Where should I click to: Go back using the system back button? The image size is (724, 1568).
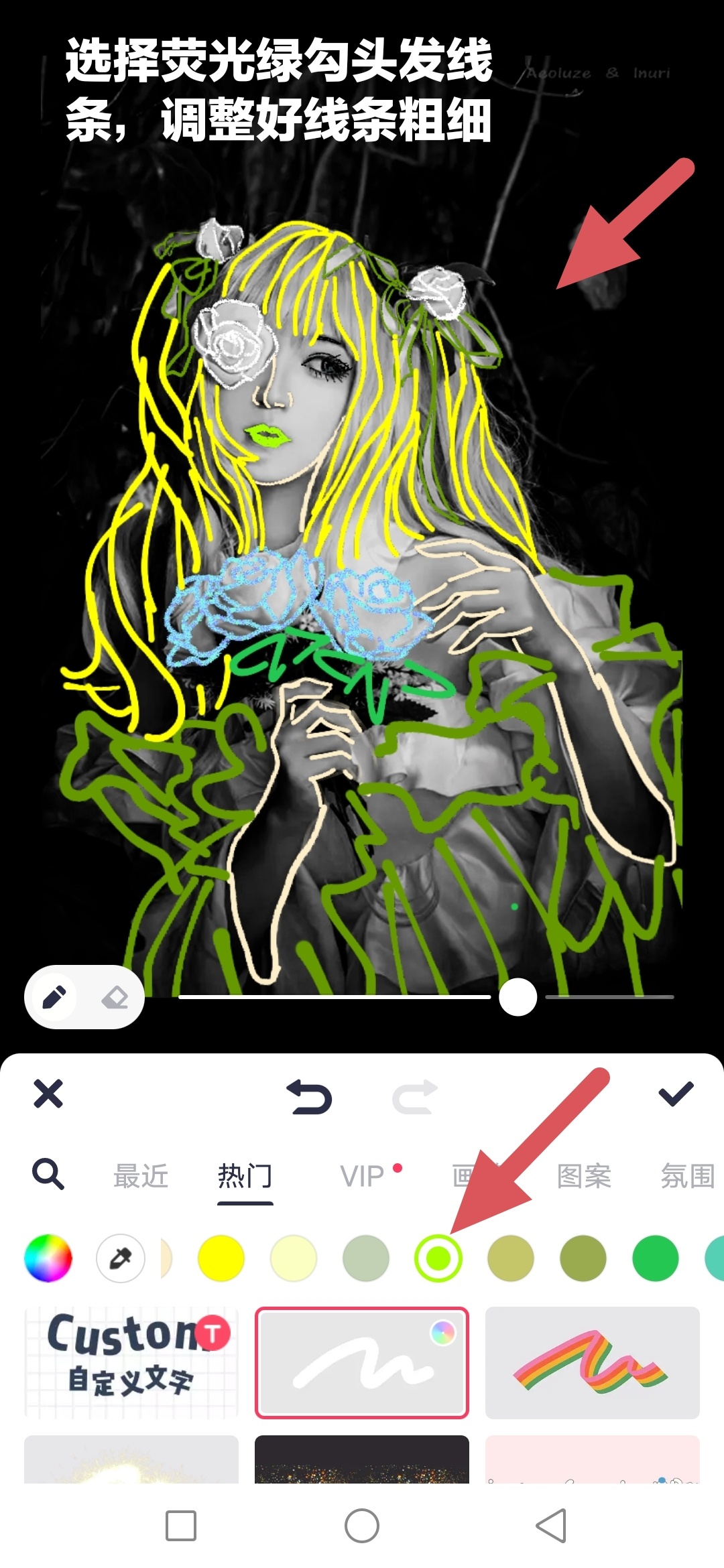coord(551,1526)
